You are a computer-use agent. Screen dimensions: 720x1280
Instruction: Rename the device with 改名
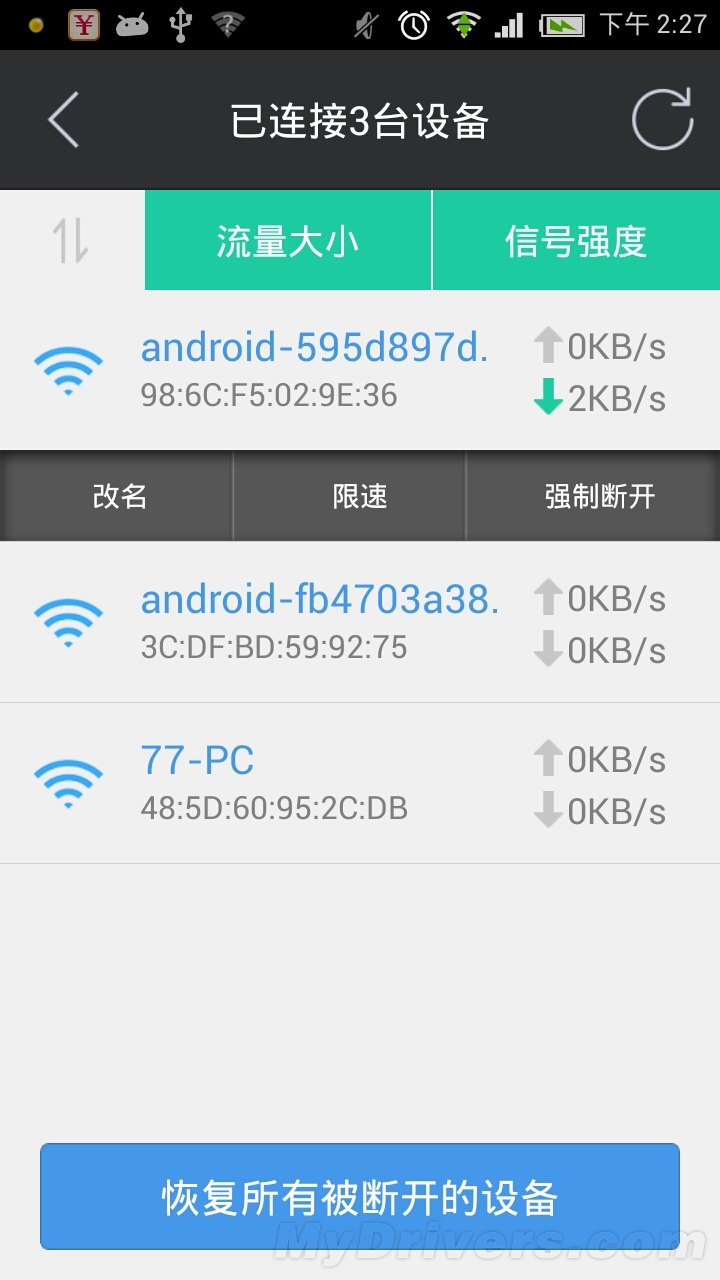coord(119,496)
